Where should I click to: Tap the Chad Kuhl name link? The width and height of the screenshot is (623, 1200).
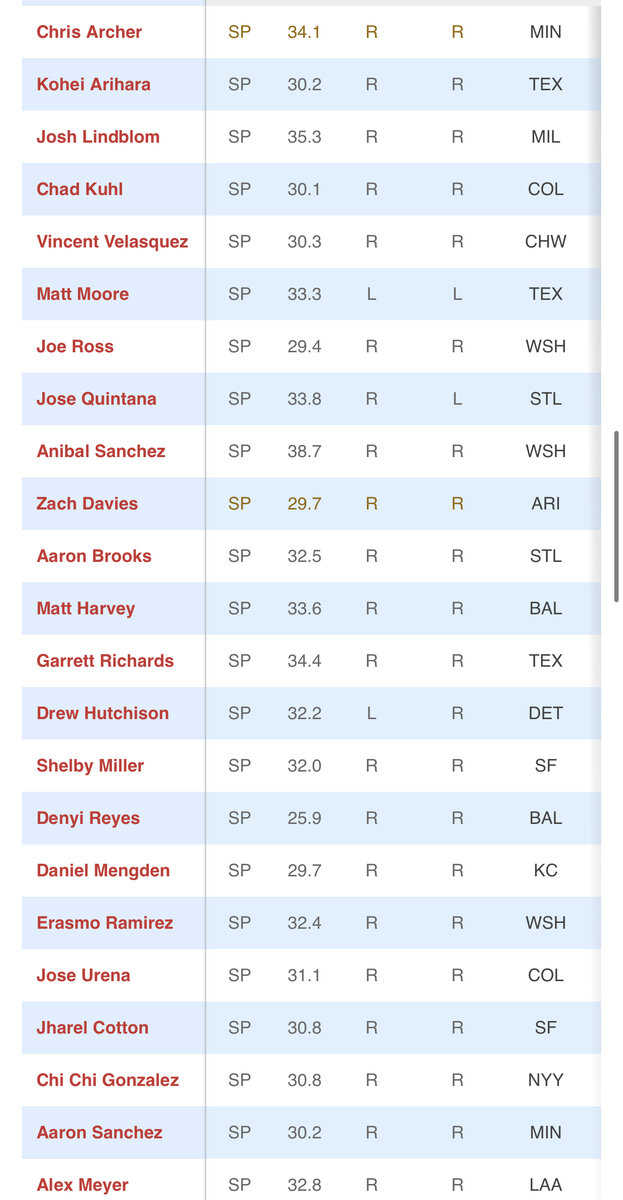(x=80, y=189)
